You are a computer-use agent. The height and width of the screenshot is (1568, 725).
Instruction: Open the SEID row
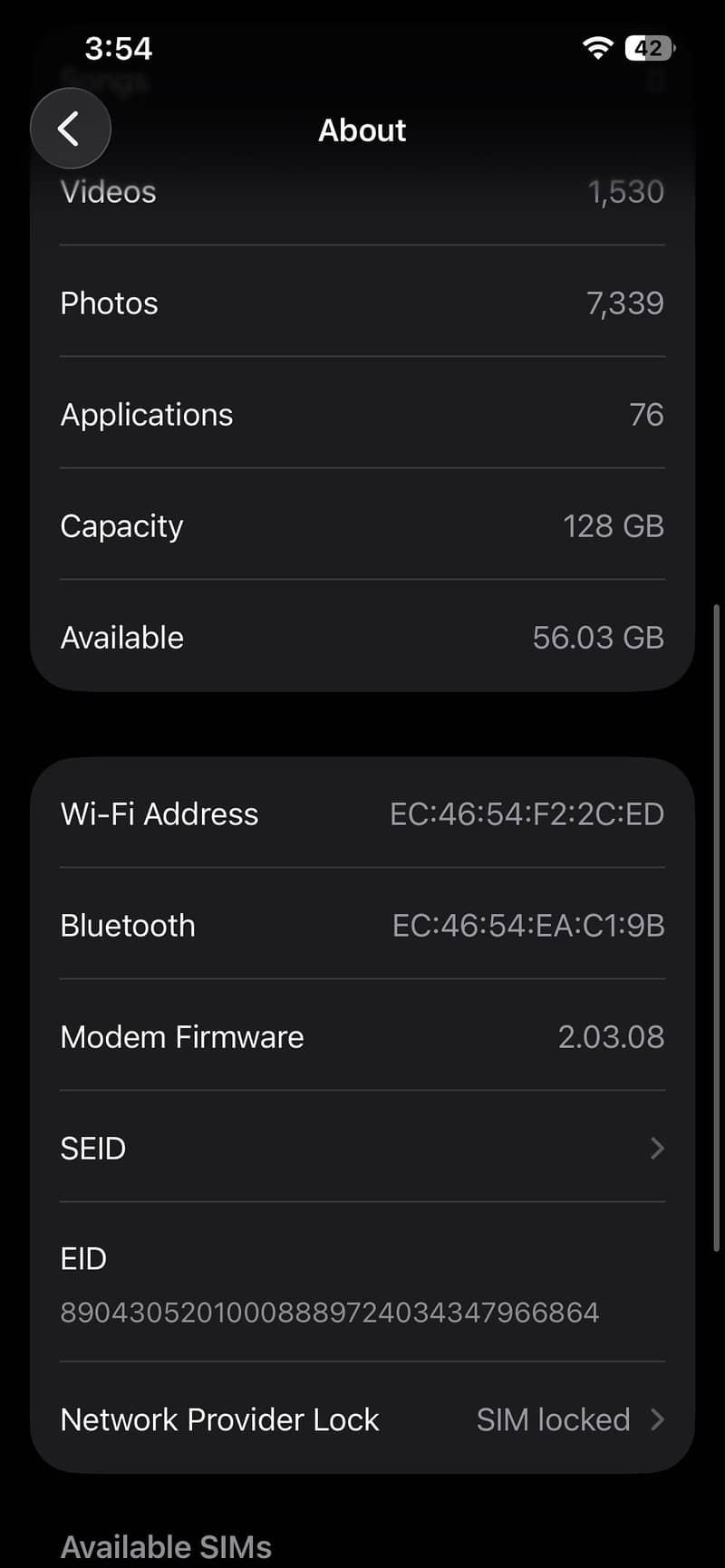point(362,1149)
